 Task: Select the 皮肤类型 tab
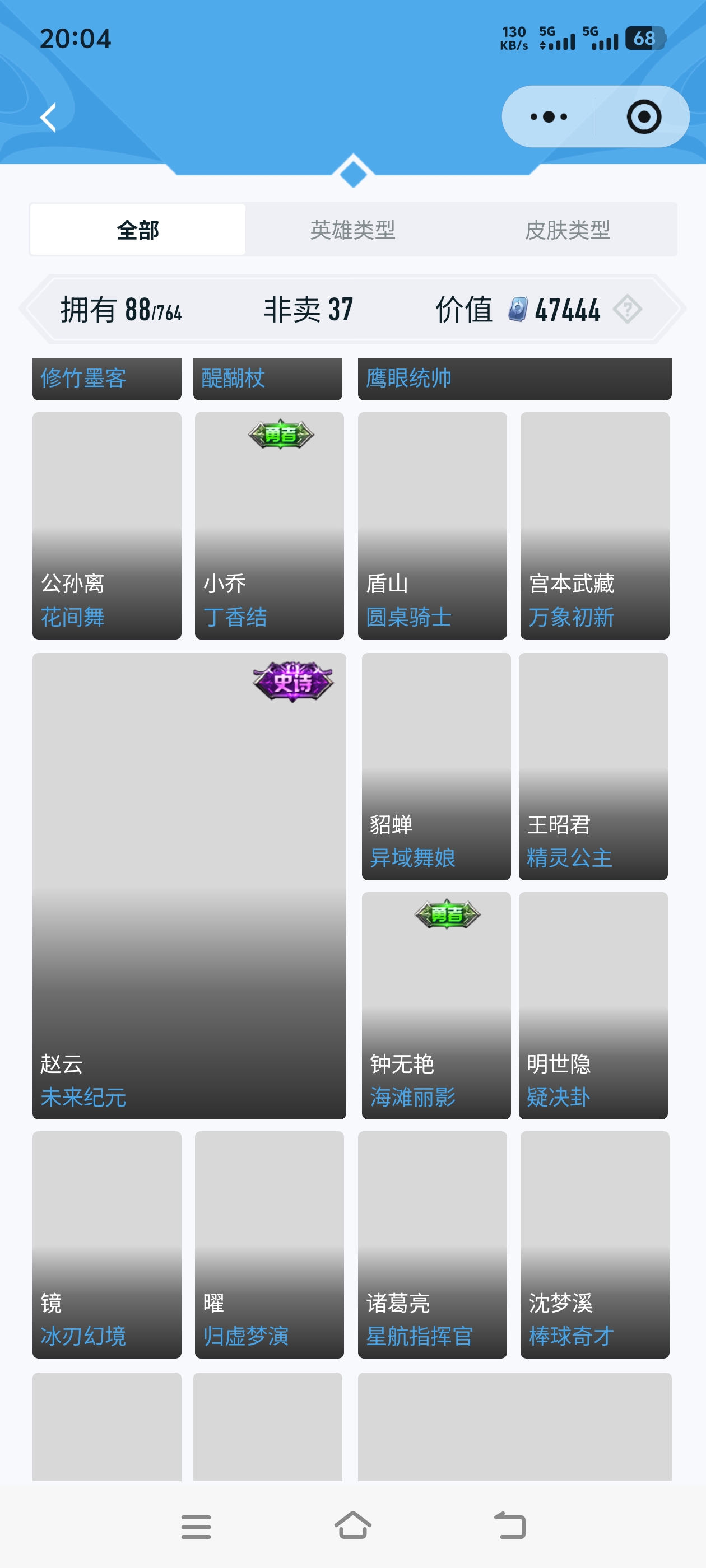pos(567,230)
